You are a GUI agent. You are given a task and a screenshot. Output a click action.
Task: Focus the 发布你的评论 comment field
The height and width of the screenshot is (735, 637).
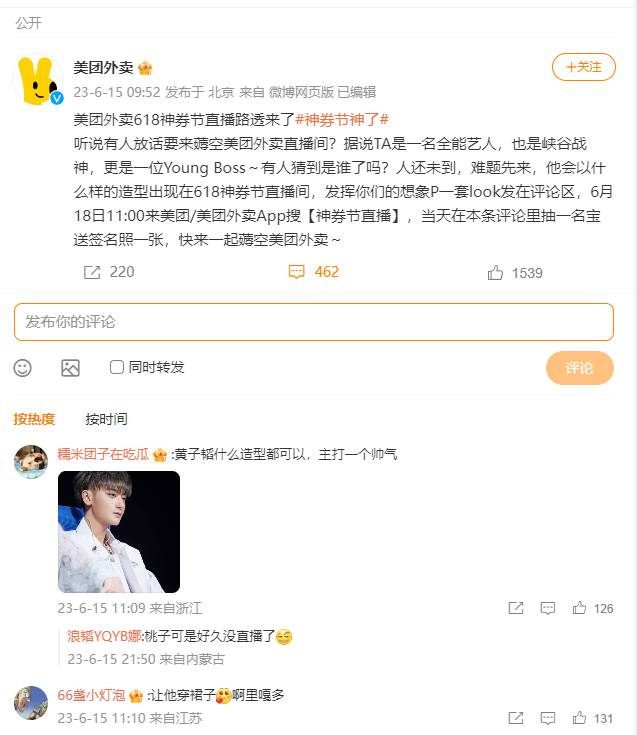[x=313, y=322]
